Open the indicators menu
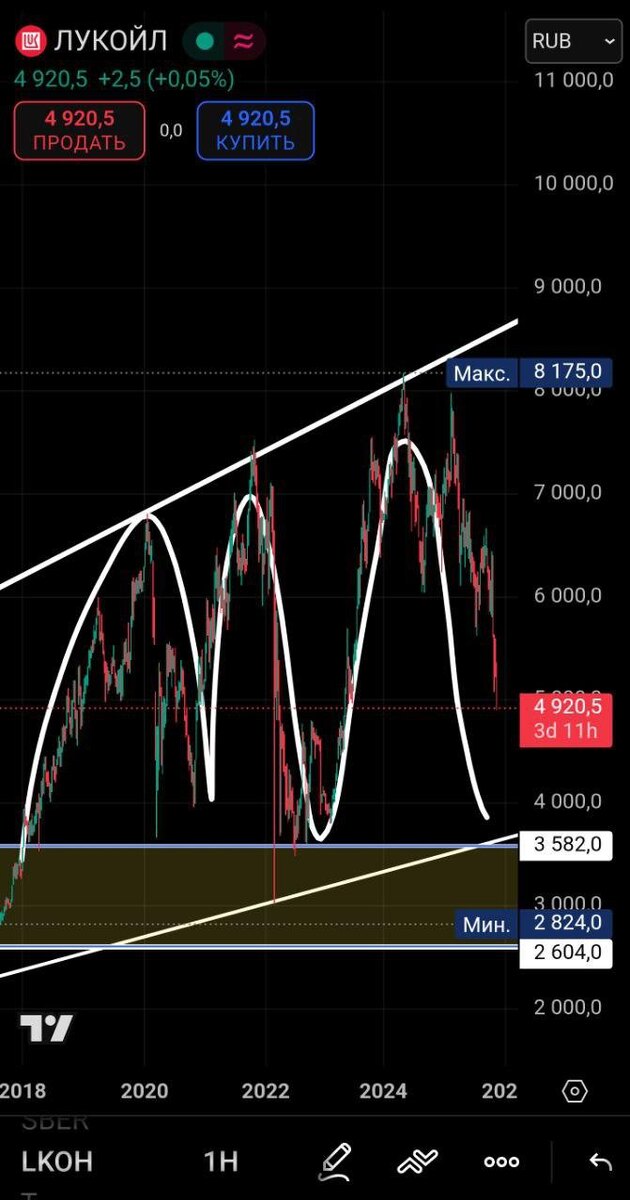 [x=418, y=1161]
